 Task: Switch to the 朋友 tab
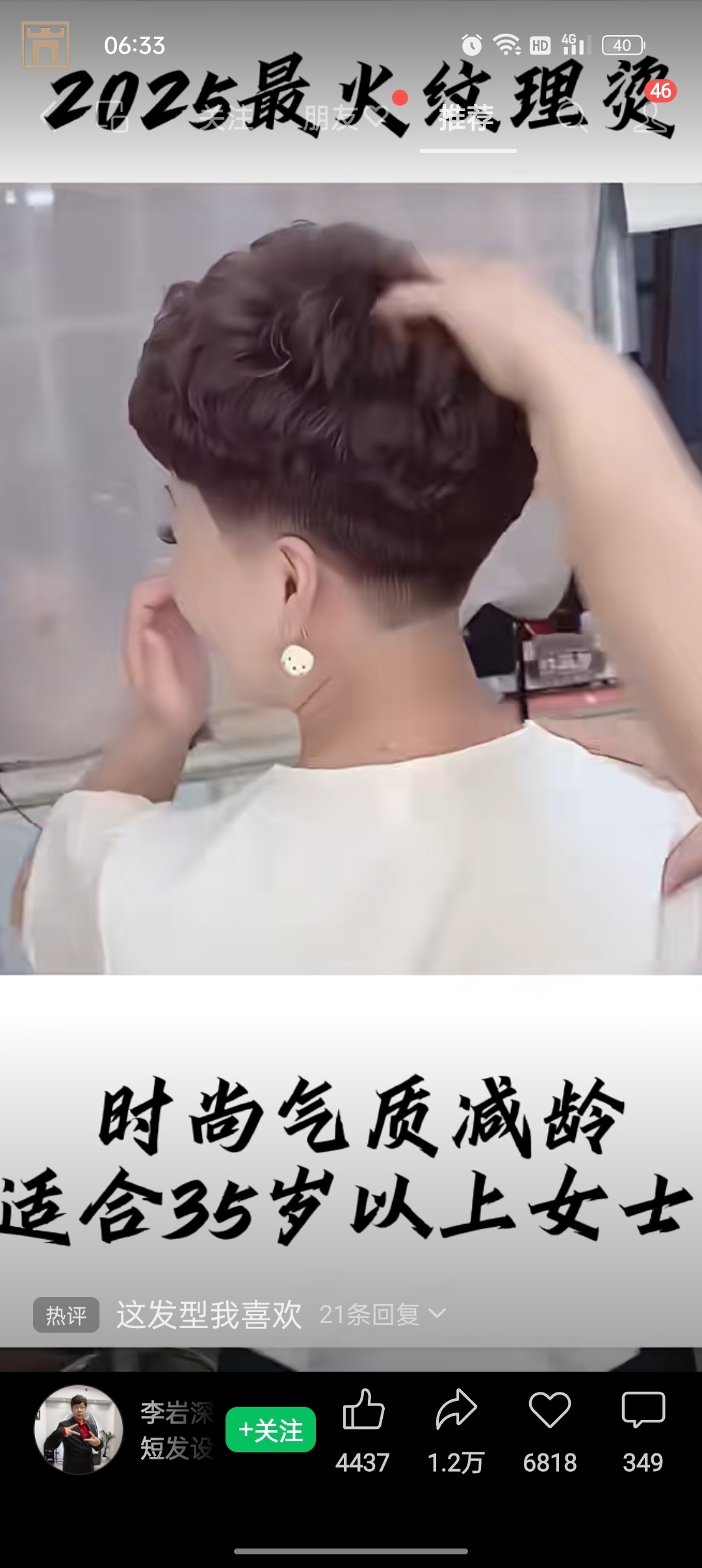tap(331, 119)
